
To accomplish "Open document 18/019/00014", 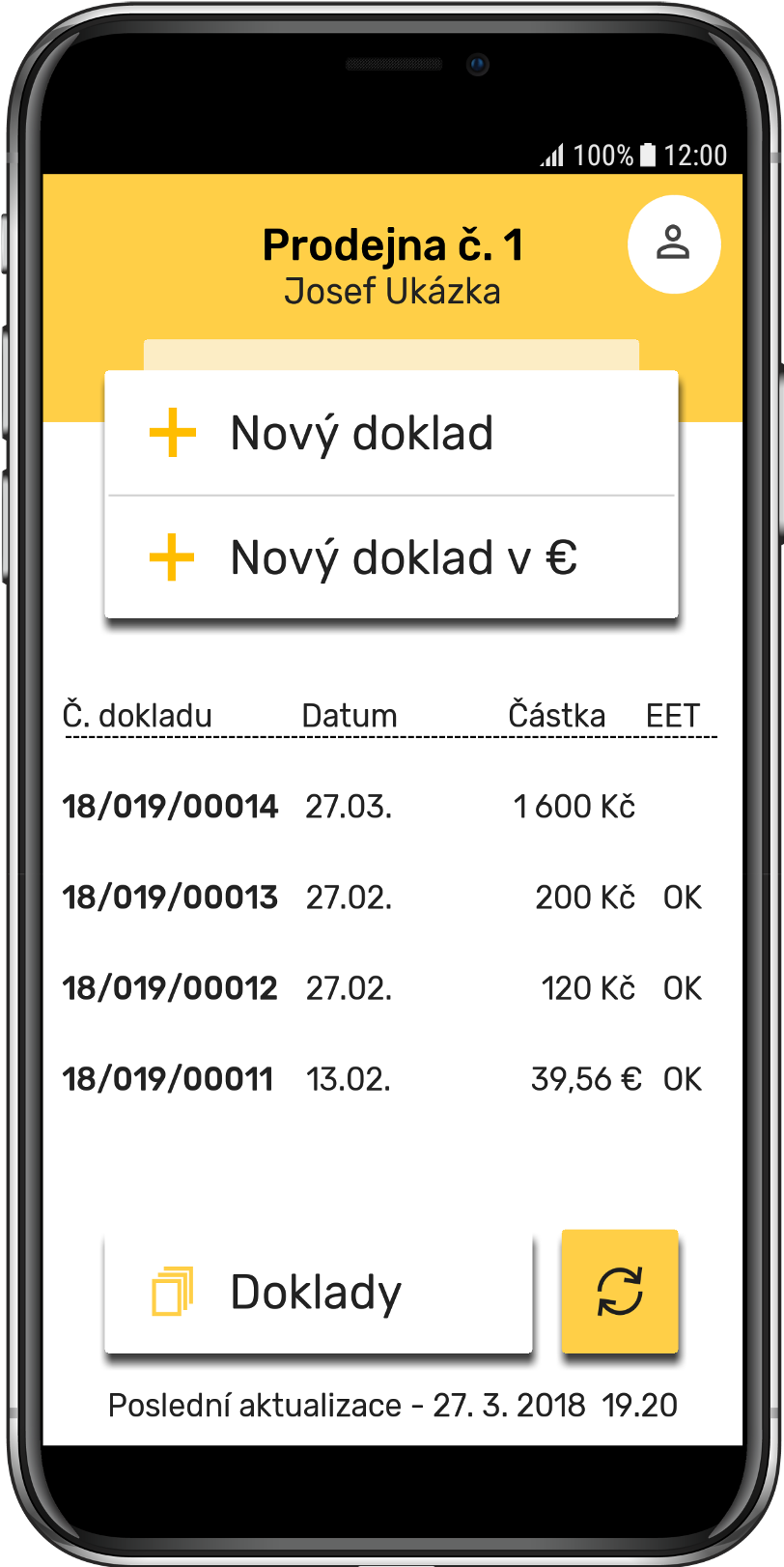I will (170, 807).
